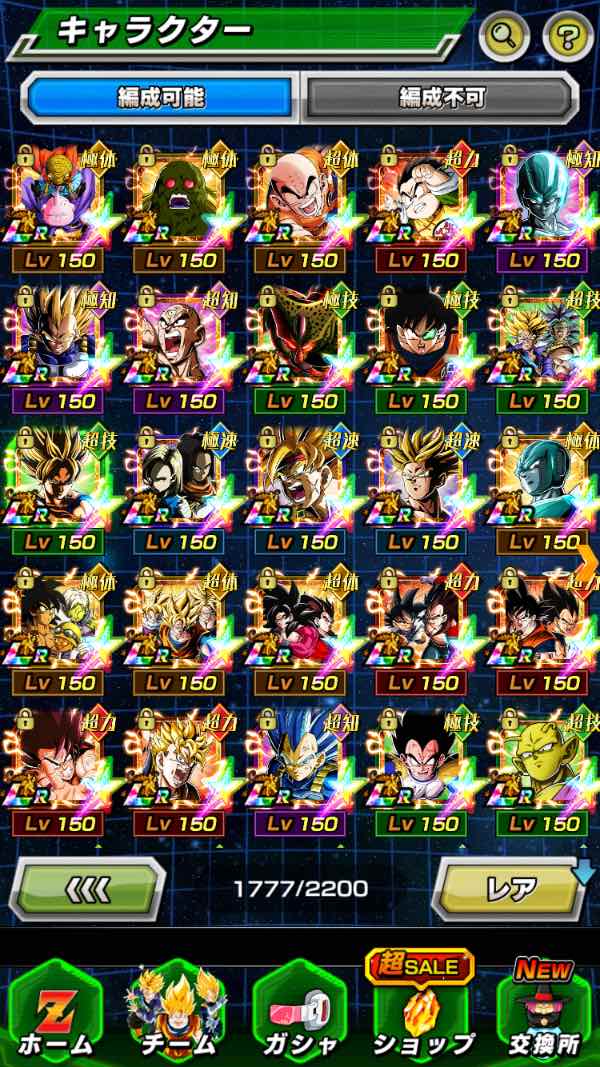Open the help question mark
This screenshot has width=600, height=1067.
click(567, 36)
